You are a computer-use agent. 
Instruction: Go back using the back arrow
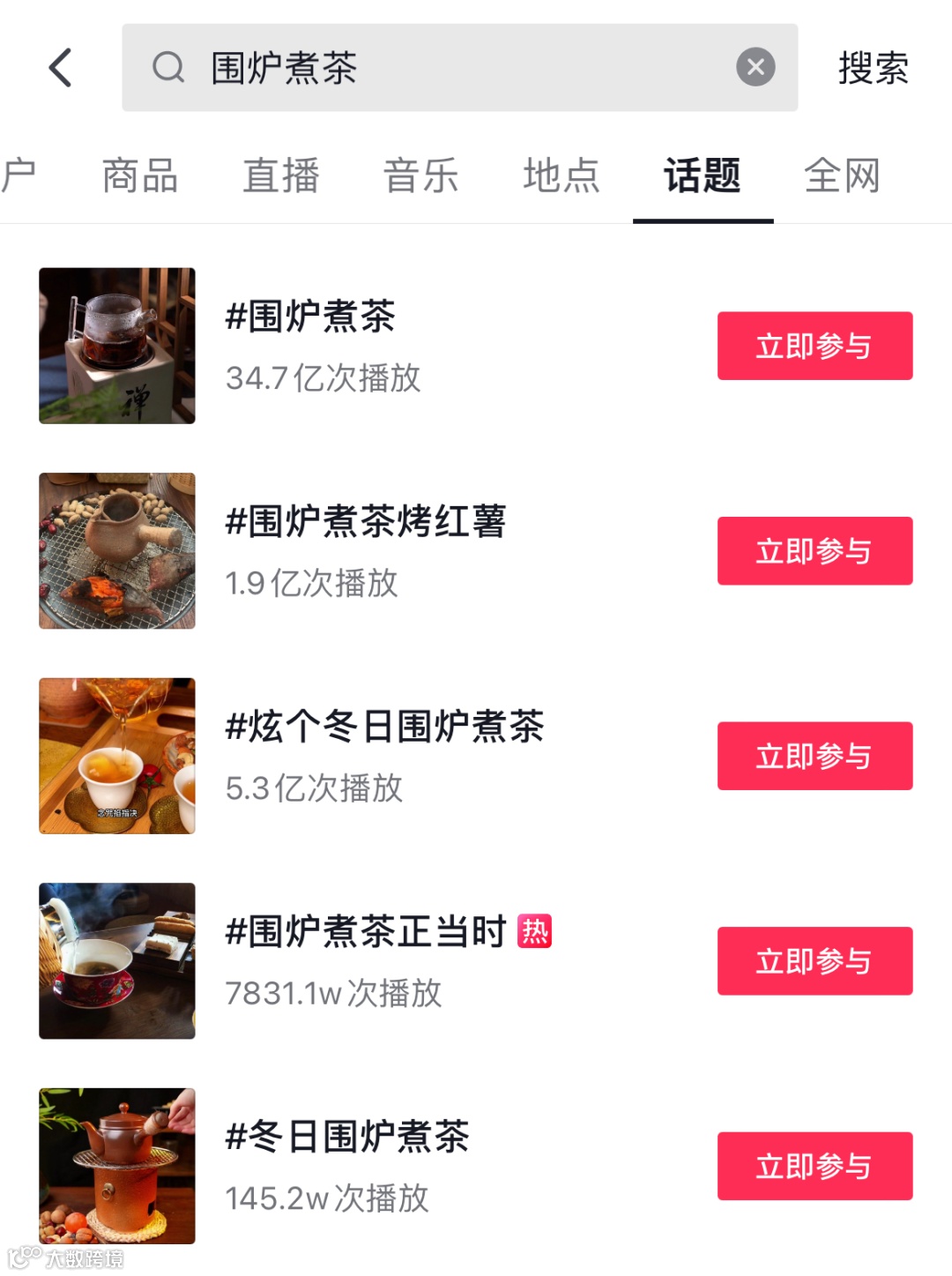pos(60,68)
